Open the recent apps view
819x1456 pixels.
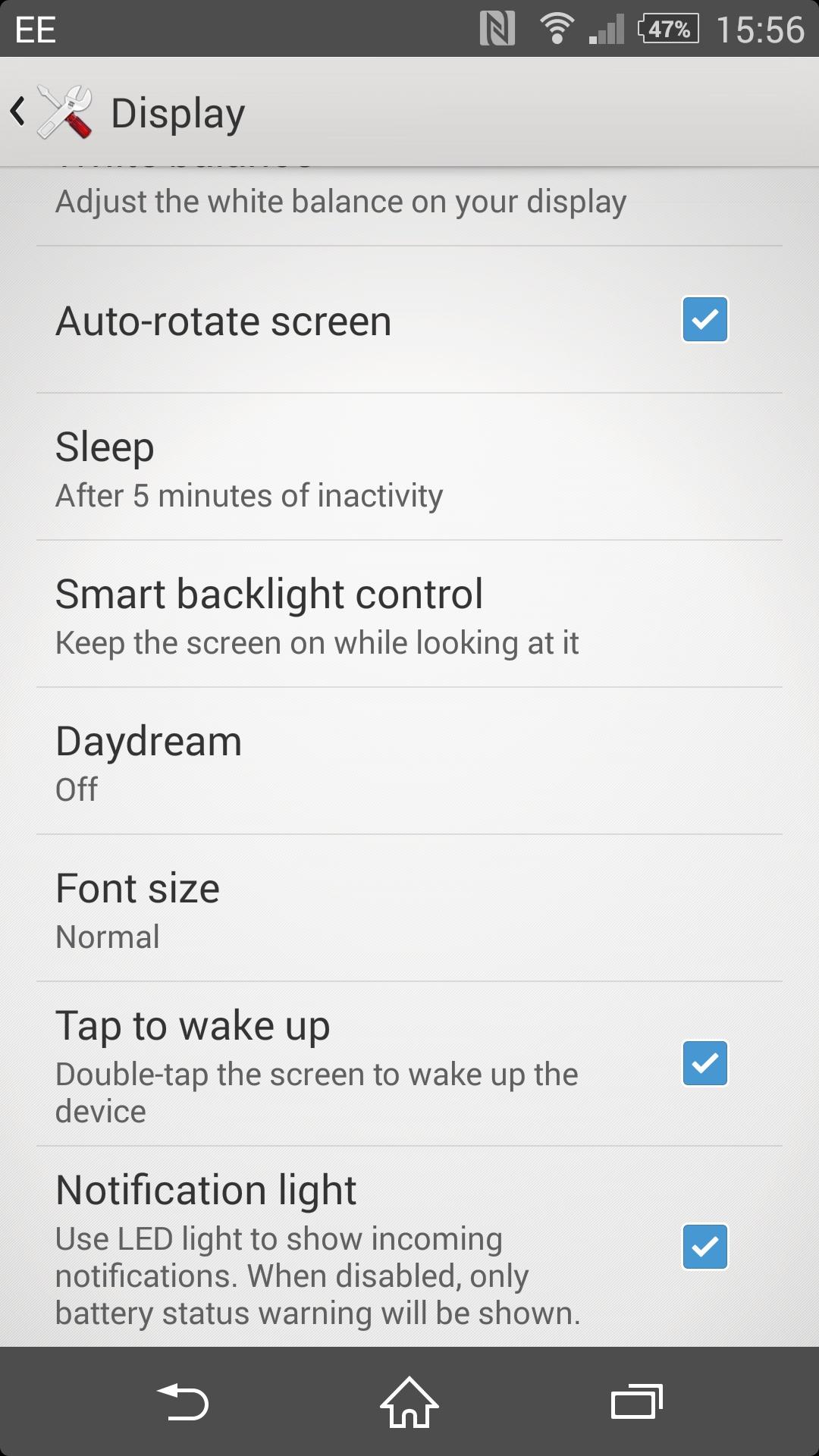point(636,1402)
